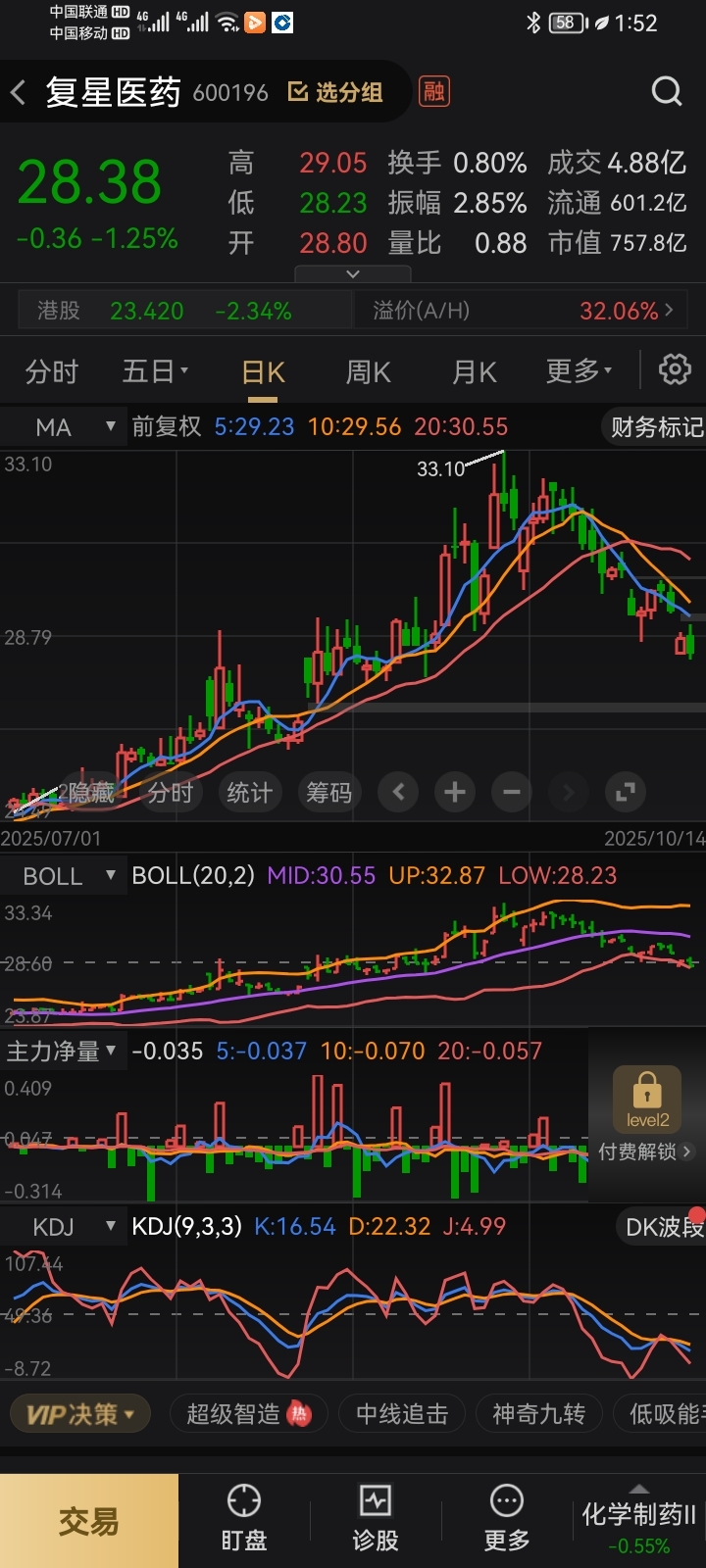Go back from the stock page
Image resolution: width=706 pixels, height=1568 pixels.
click(19, 93)
